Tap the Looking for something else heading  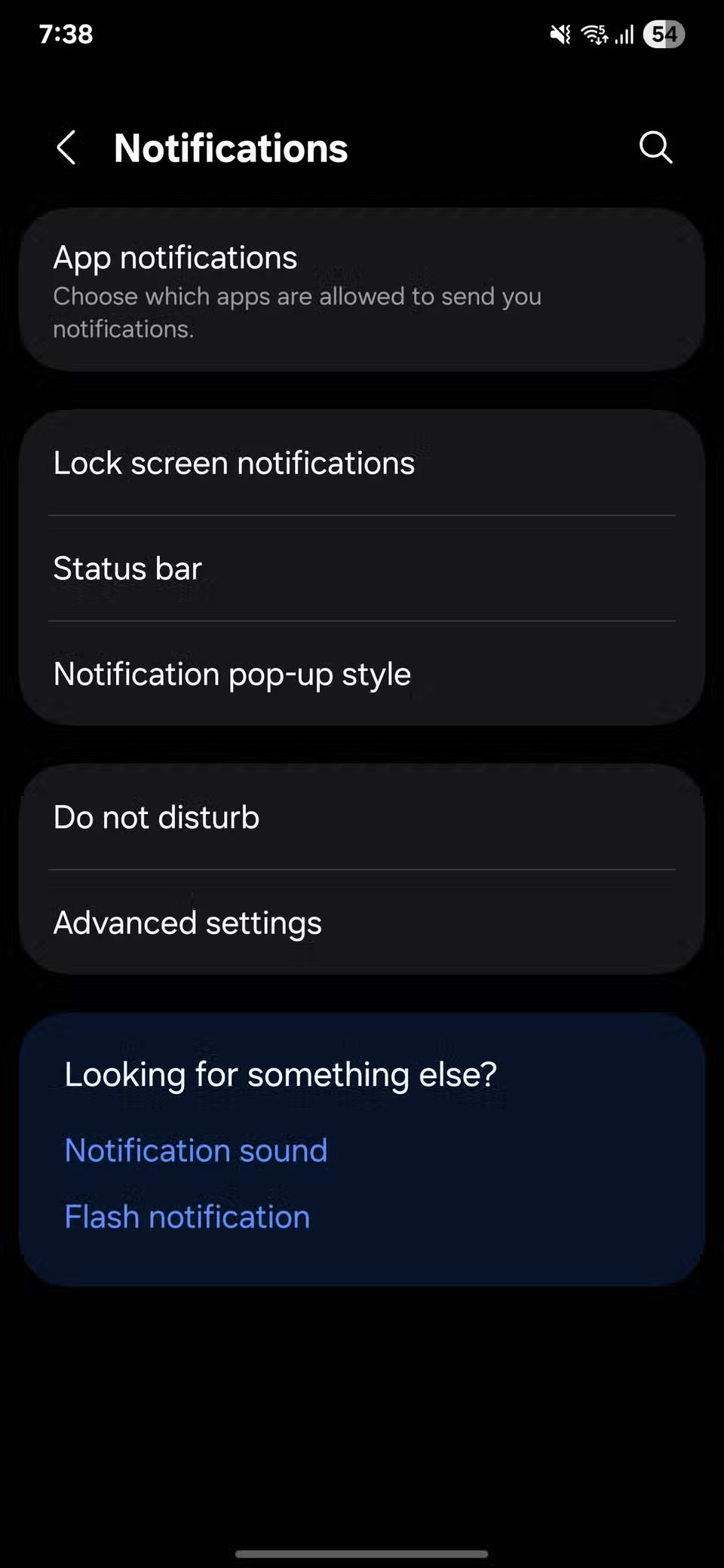281,1073
